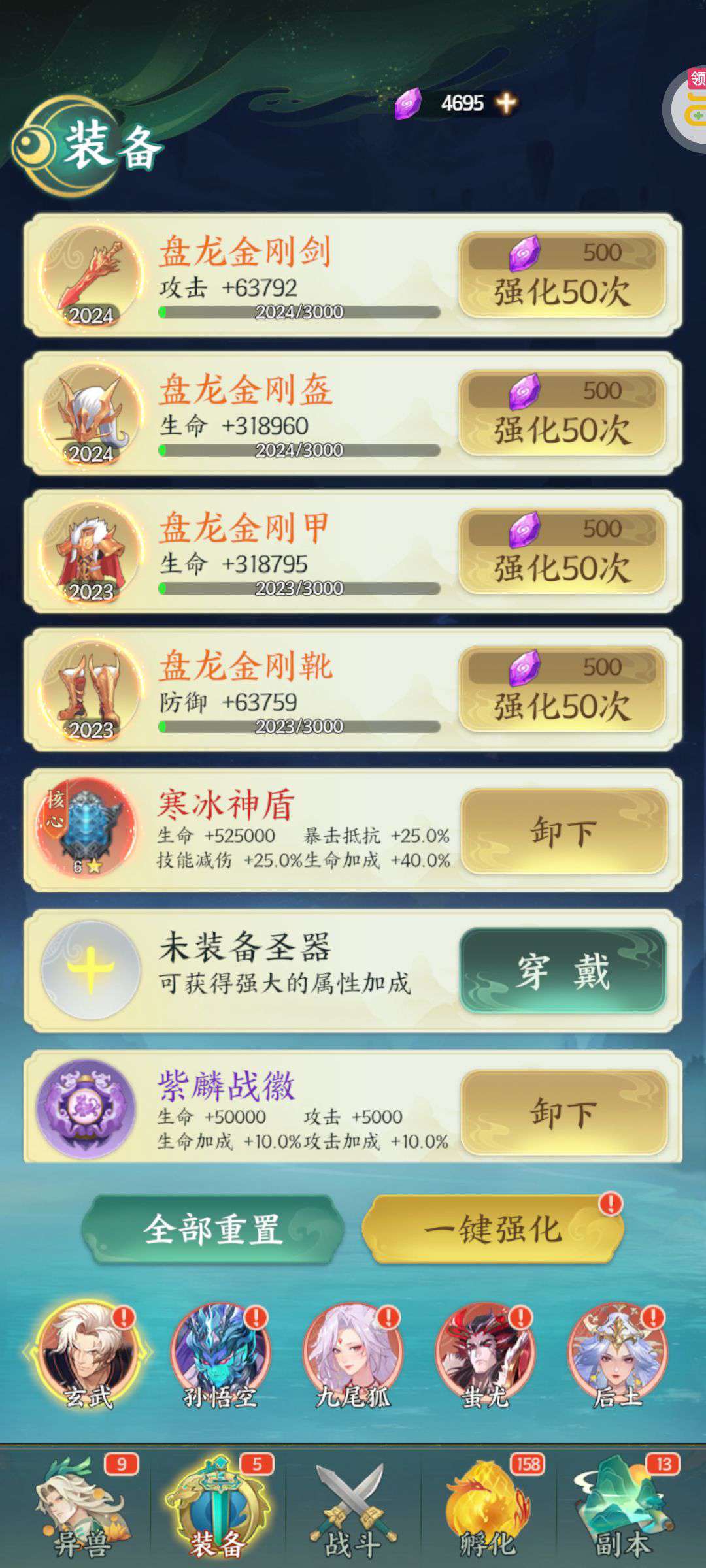Tap 一键强化 to enhance everything
Viewport: 706px width, 1568px height.
(x=493, y=1230)
